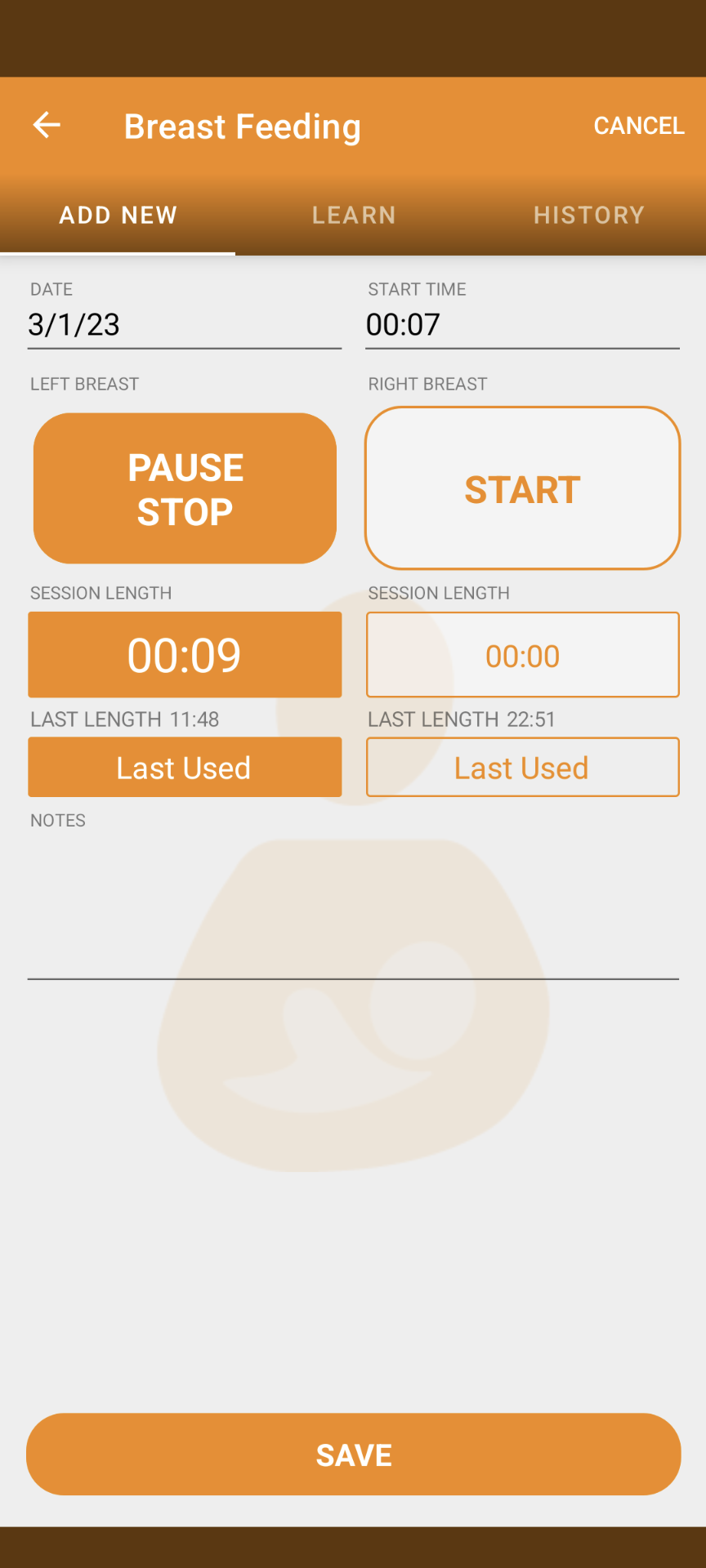Pause the left breast timer
The image size is (706, 1568).
(184, 488)
